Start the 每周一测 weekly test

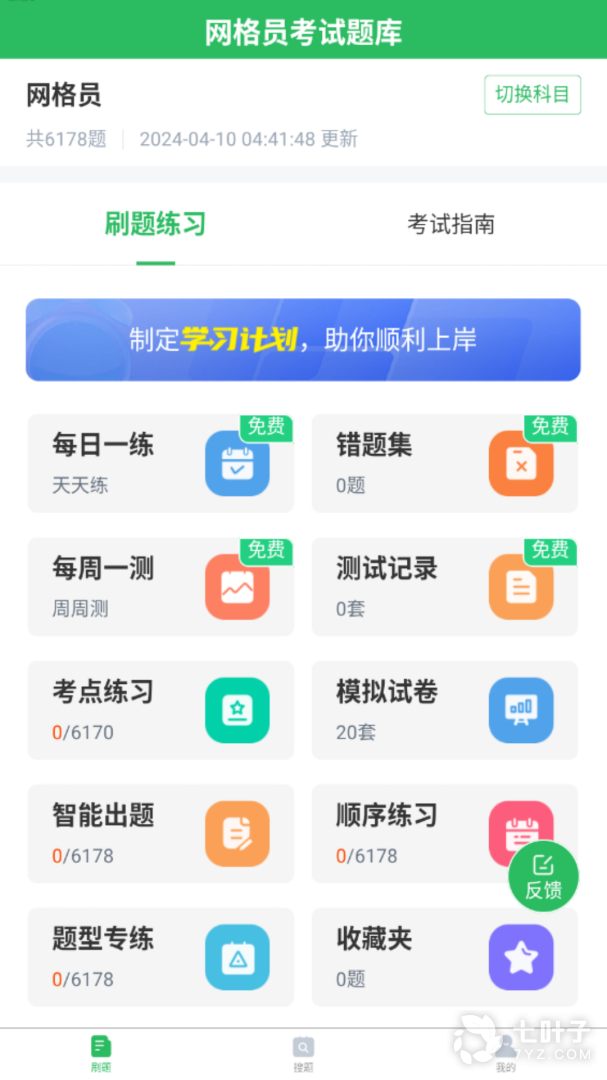(x=160, y=586)
